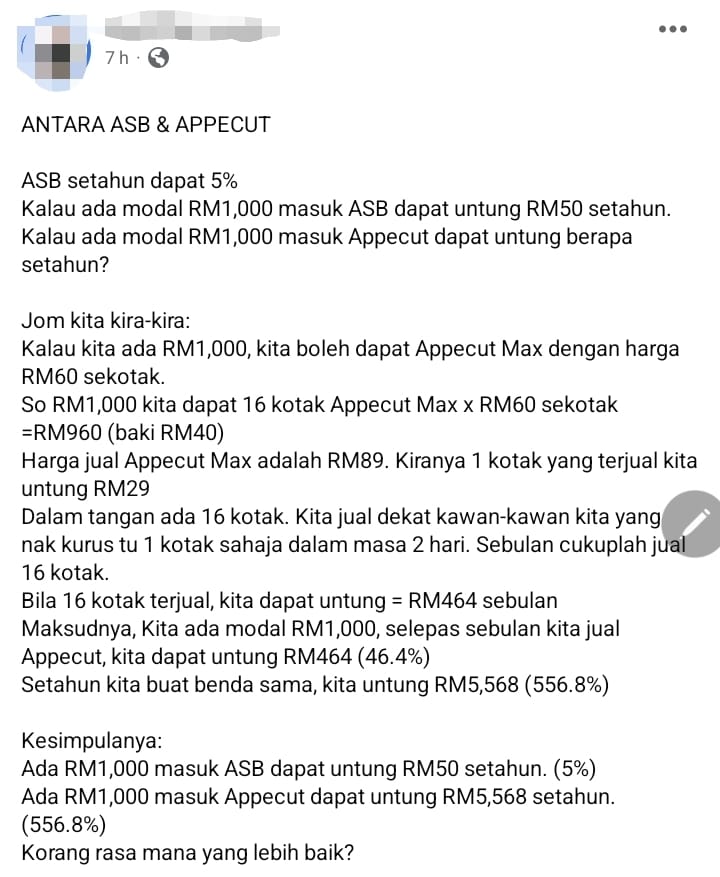Tap the floating pencil edit button

(692, 523)
